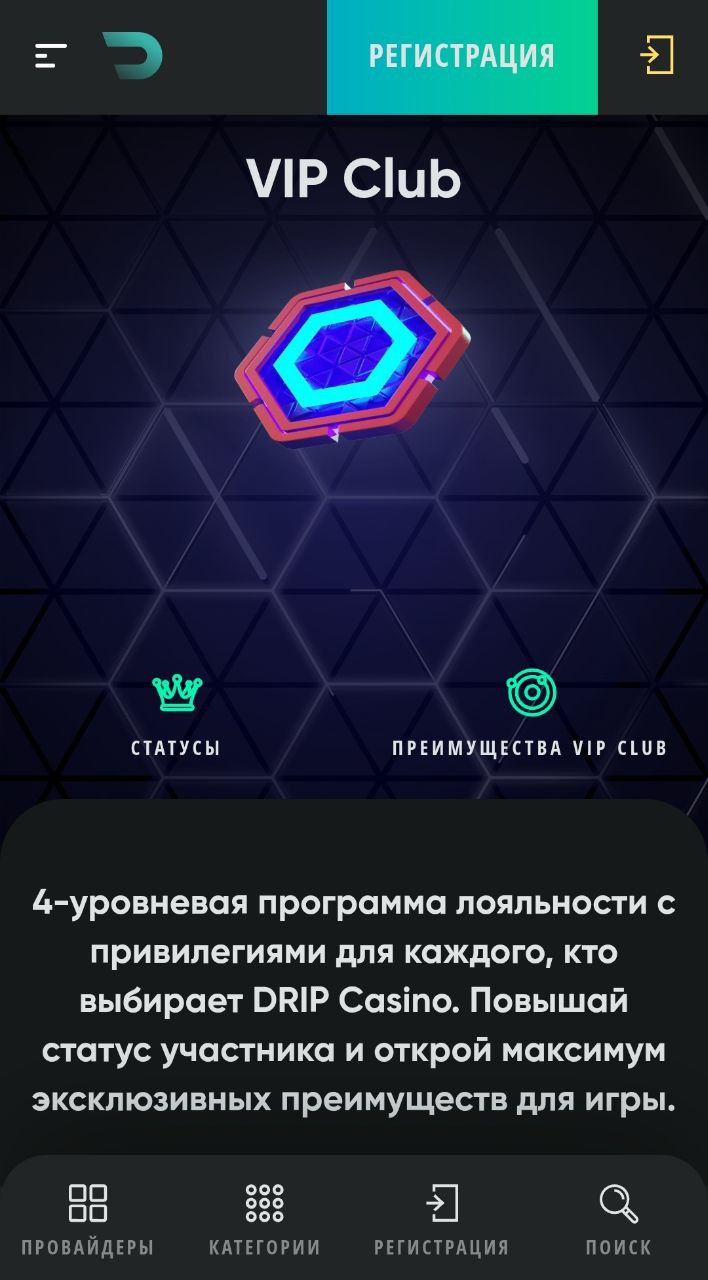Tap the DRIP logo to go home
Image resolution: width=708 pixels, height=1280 pixels.
click(x=132, y=55)
